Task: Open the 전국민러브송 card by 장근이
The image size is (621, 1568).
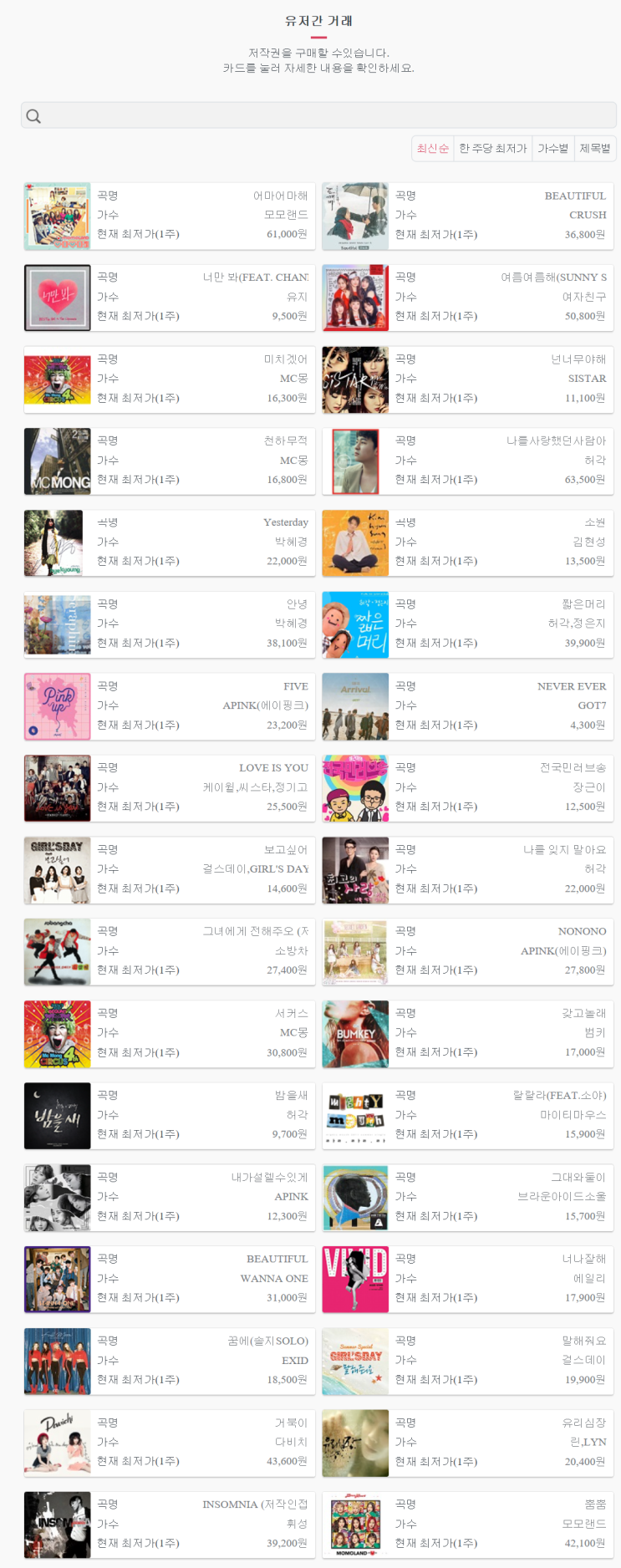Action: [468, 788]
